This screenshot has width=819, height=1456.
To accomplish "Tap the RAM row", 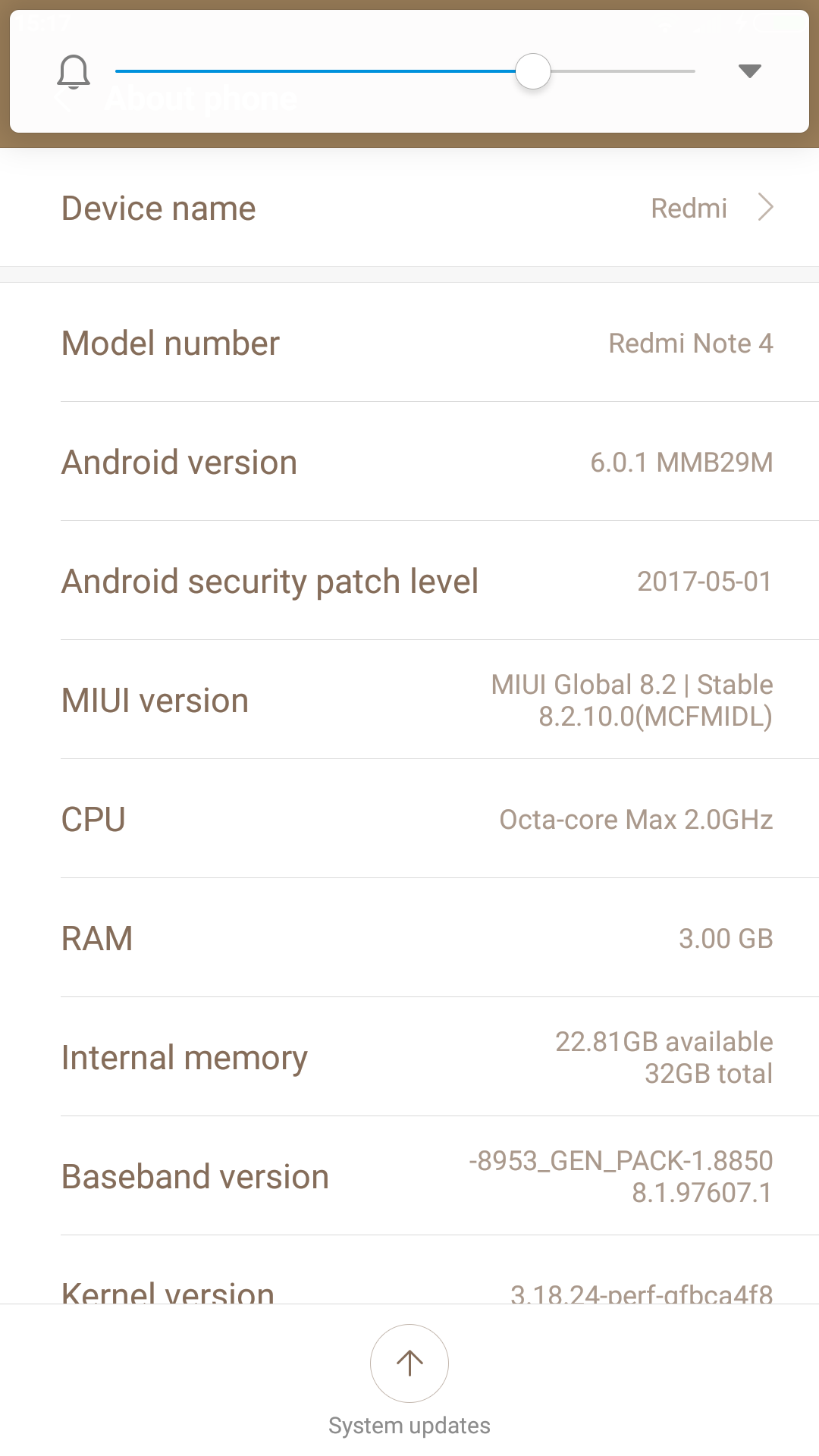I will pyautogui.click(x=409, y=938).
